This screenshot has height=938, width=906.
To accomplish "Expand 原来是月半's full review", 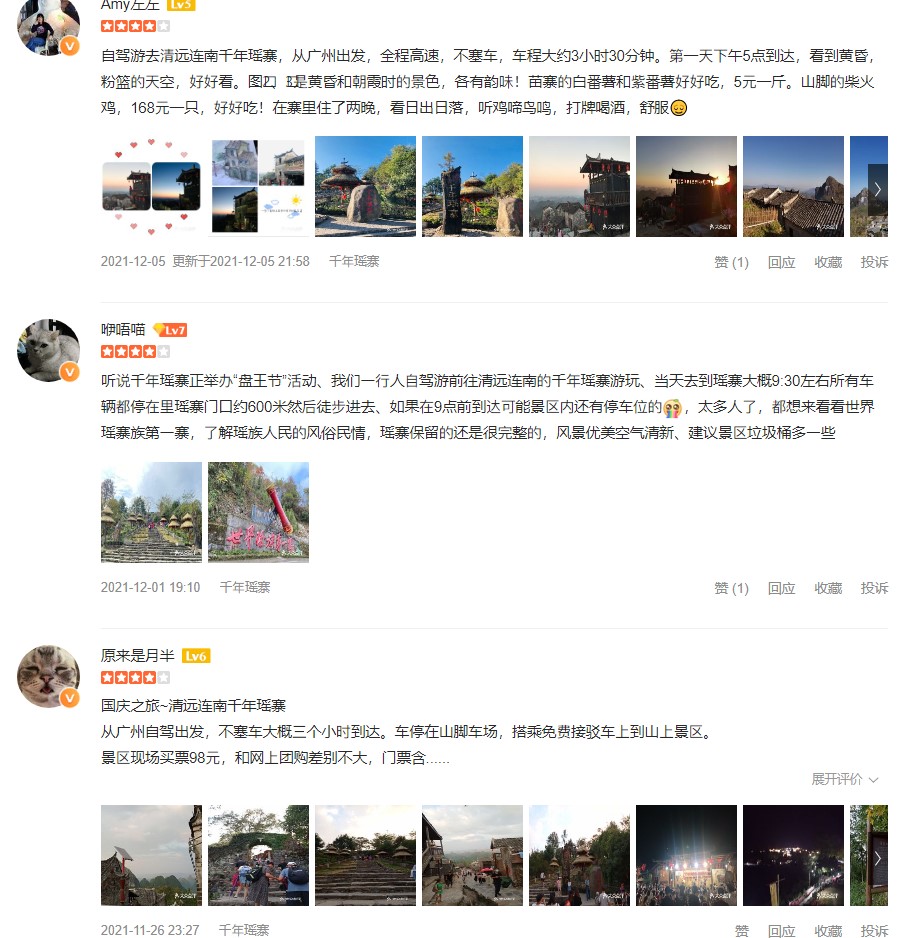I will 845,779.
